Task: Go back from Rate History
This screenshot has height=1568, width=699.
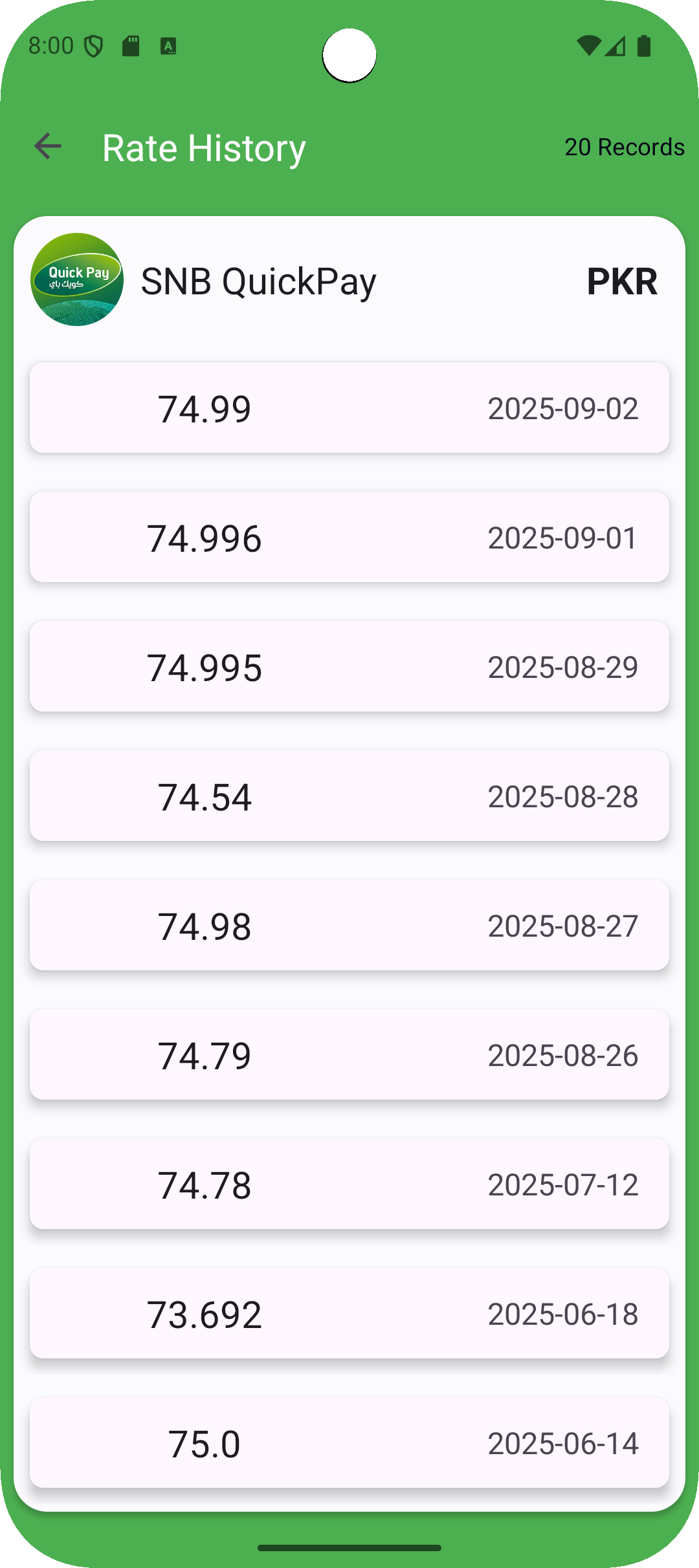Action: 47,147
